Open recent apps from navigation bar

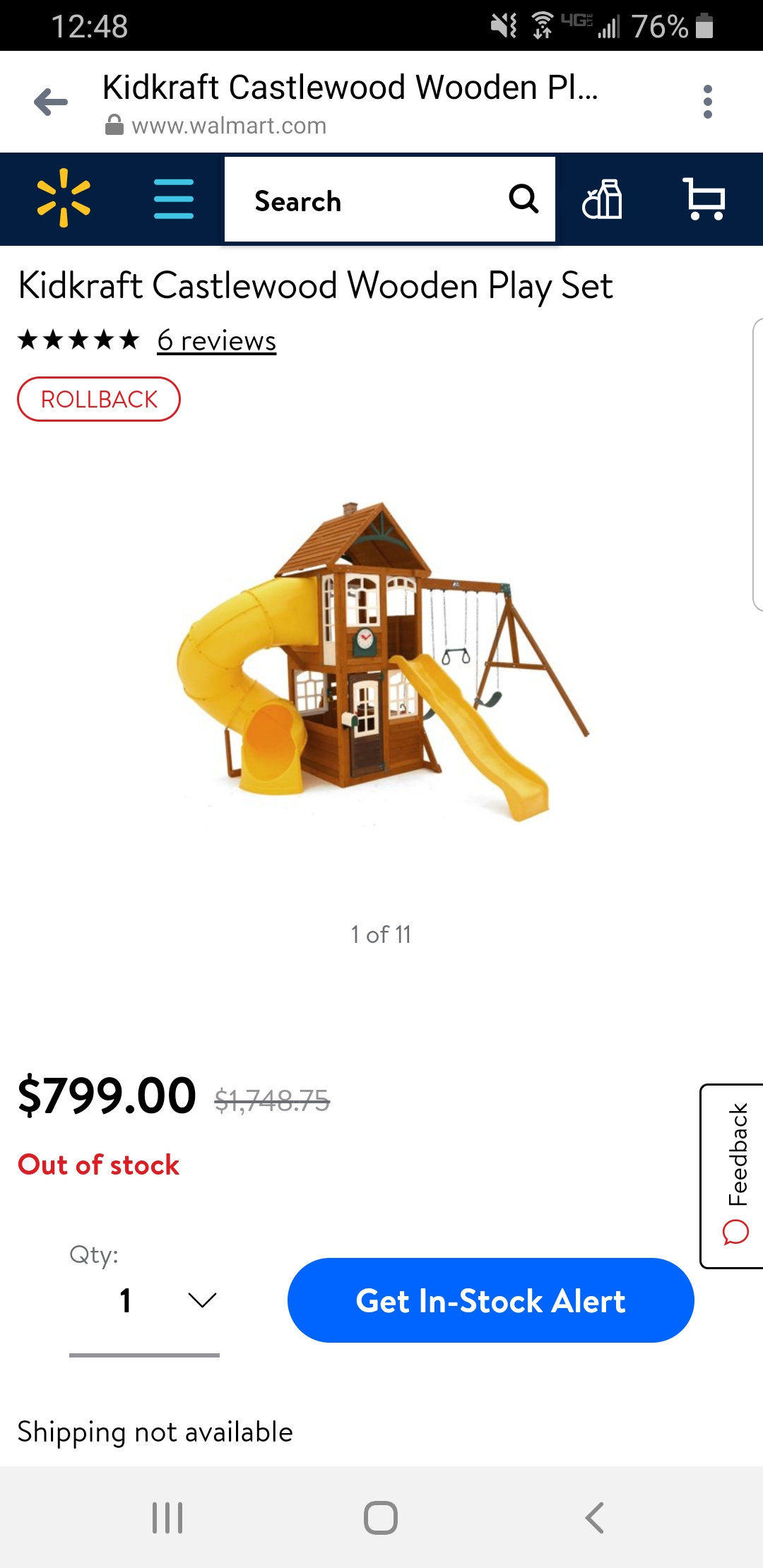[167, 1517]
